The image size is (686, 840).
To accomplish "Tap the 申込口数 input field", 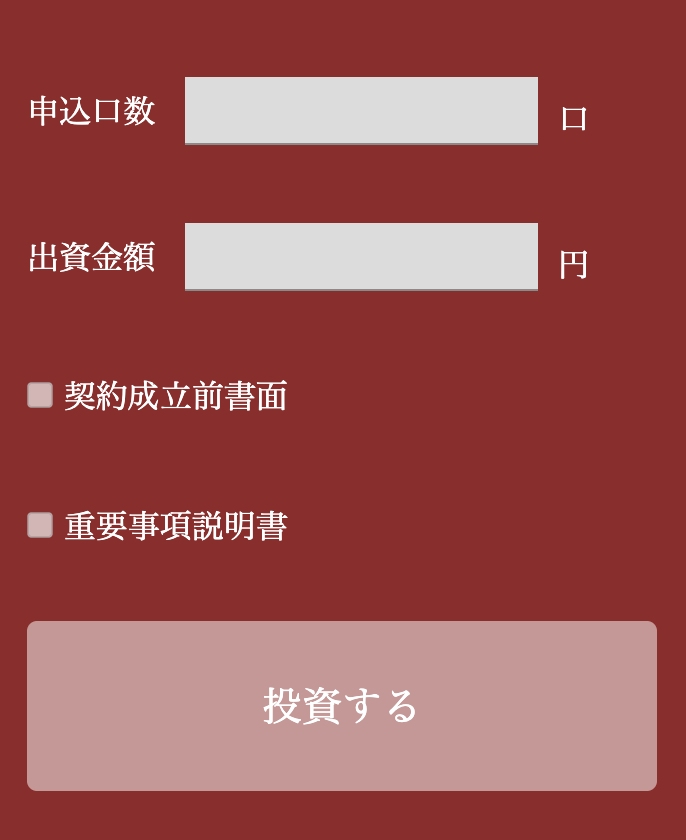I will (361, 110).
